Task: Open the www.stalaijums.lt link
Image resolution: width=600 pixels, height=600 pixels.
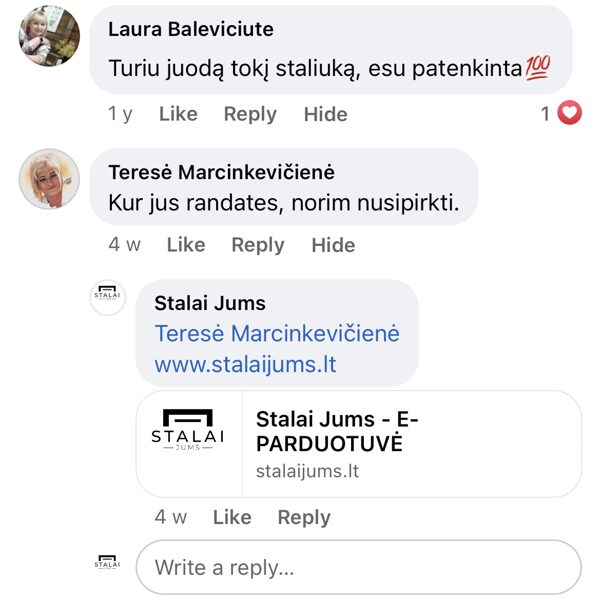Action: click(x=245, y=365)
